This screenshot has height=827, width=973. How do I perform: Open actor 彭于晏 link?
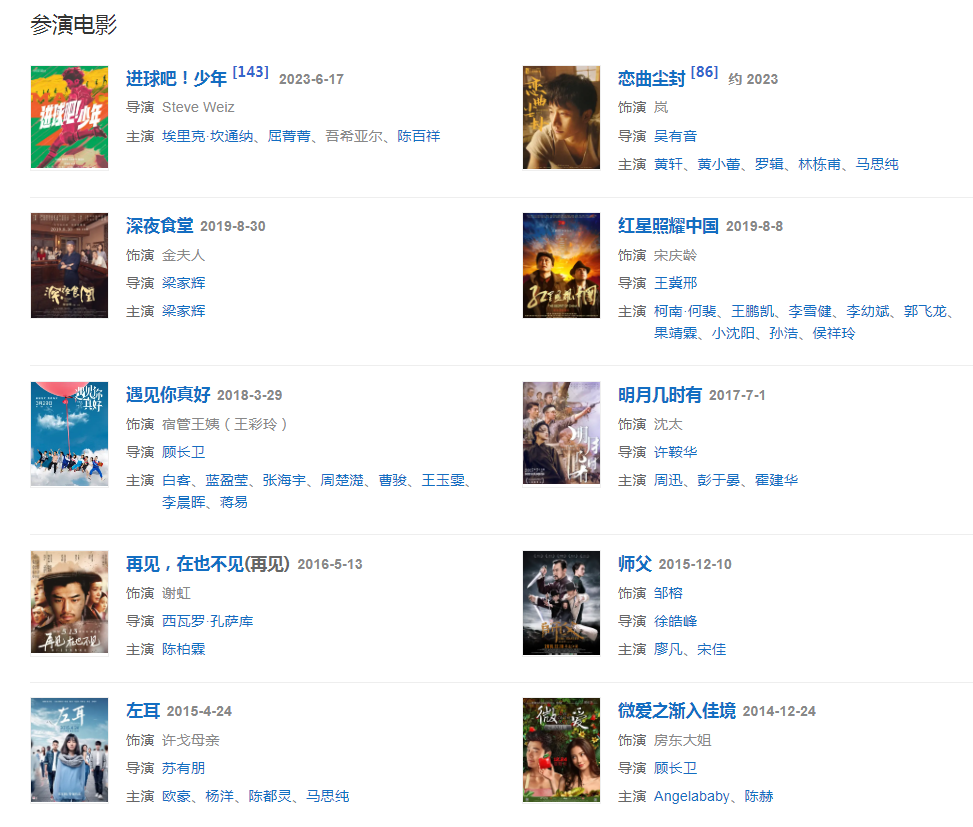click(719, 480)
